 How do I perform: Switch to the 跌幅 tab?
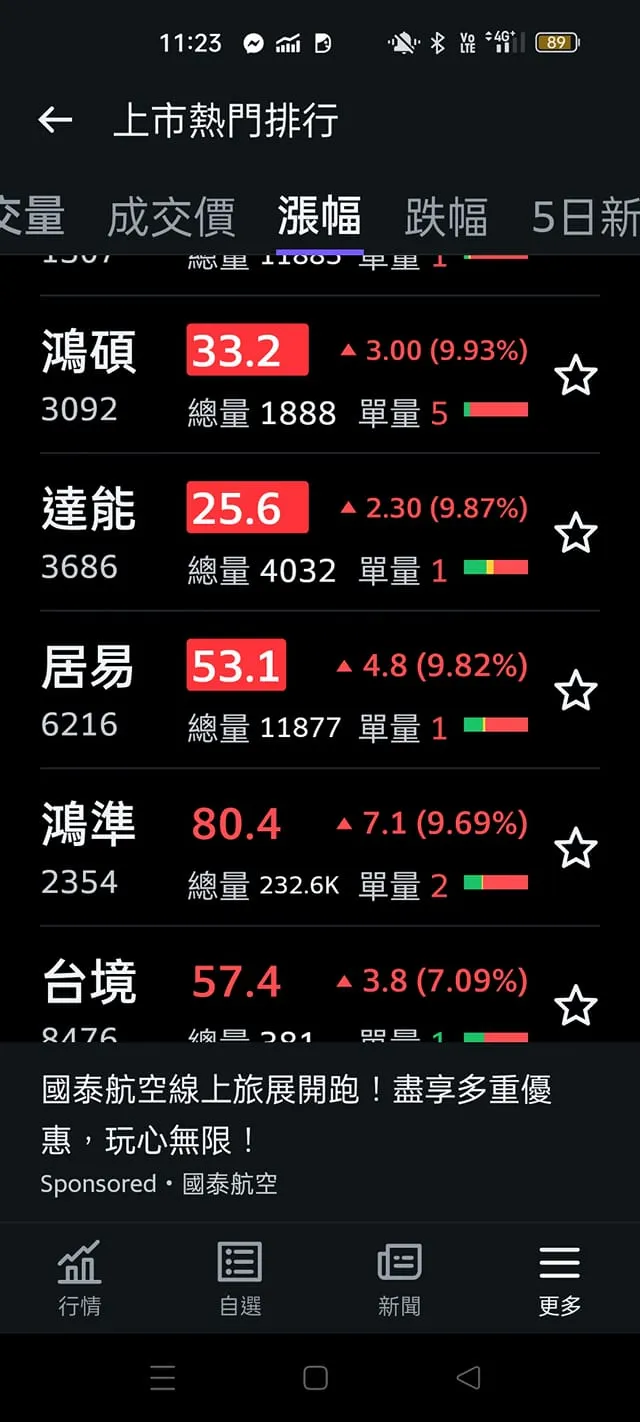(446, 217)
